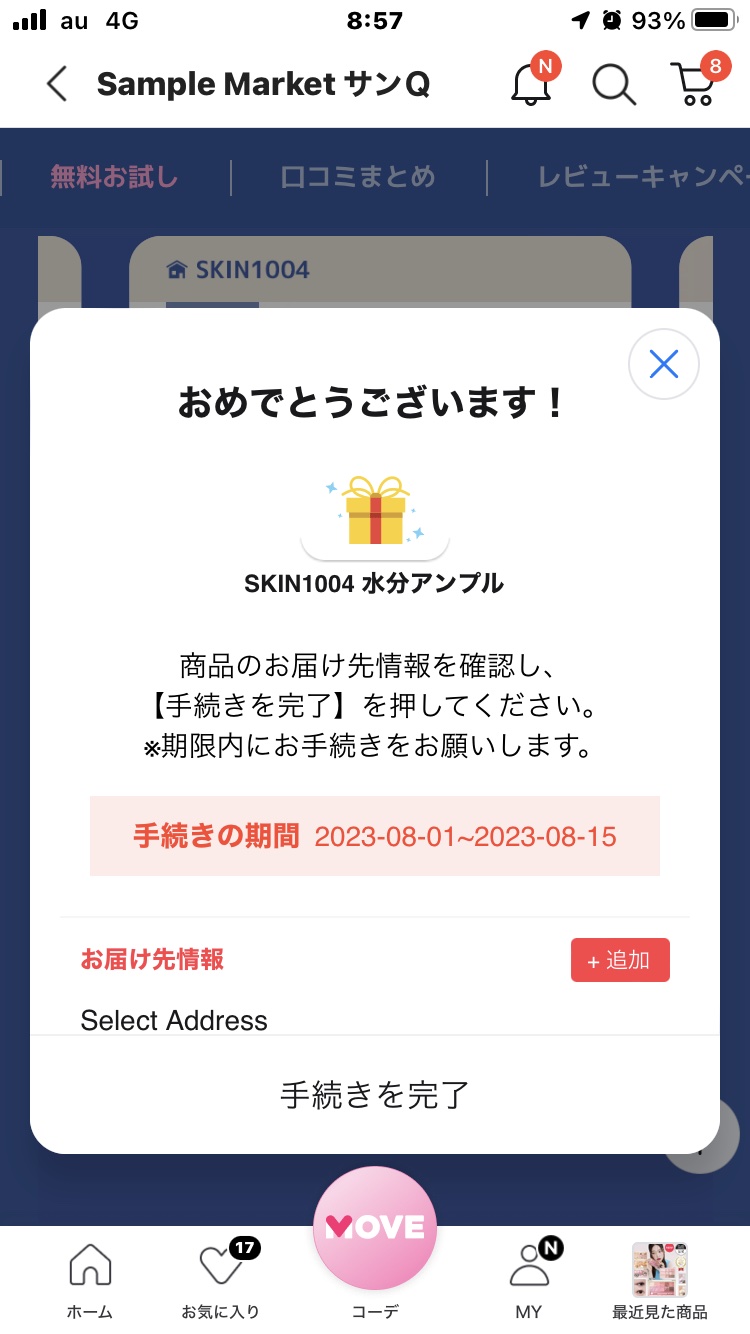Open the お気に入り tab
The height and width of the screenshot is (1334, 750).
tap(220, 1280)
